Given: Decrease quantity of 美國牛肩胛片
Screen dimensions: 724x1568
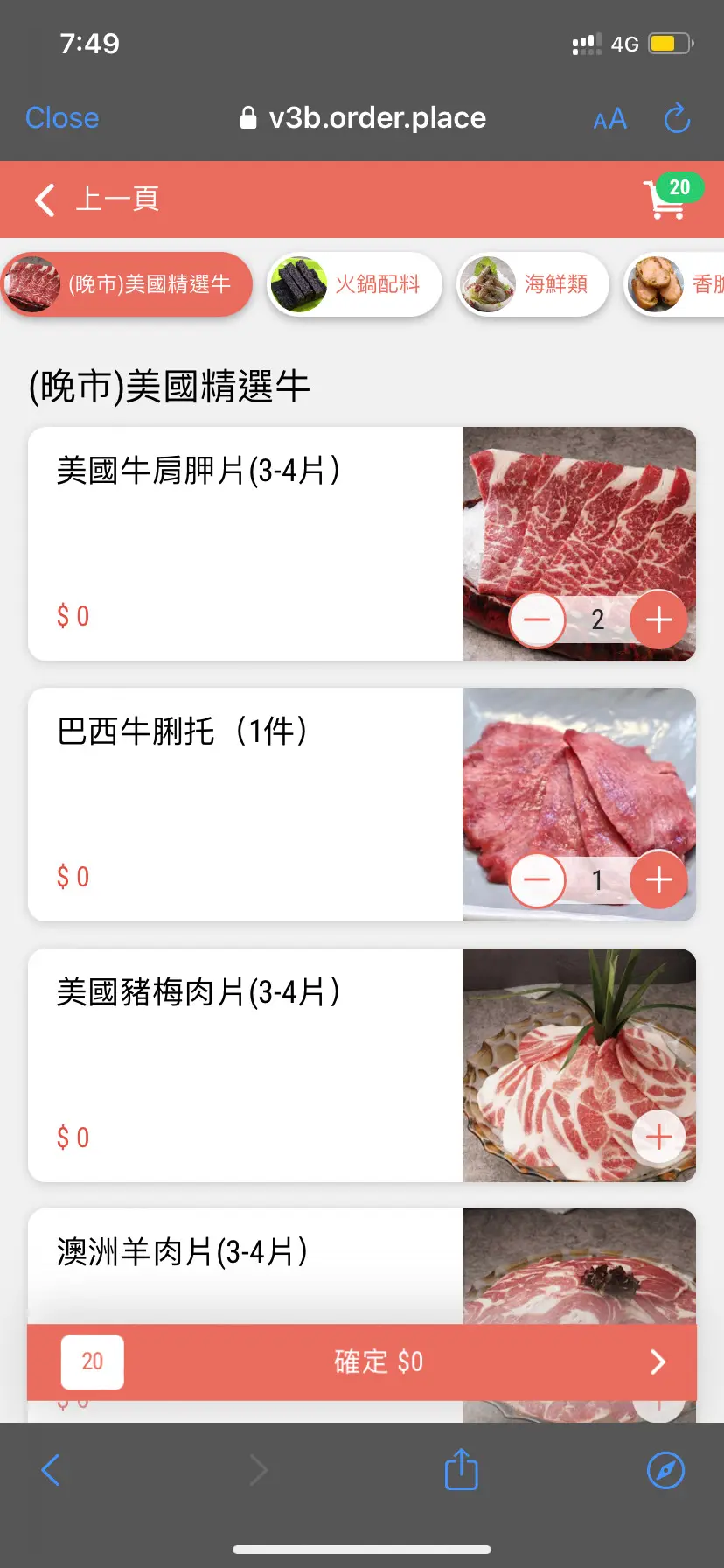Looking at the screenshot, I should pos(537,619).
